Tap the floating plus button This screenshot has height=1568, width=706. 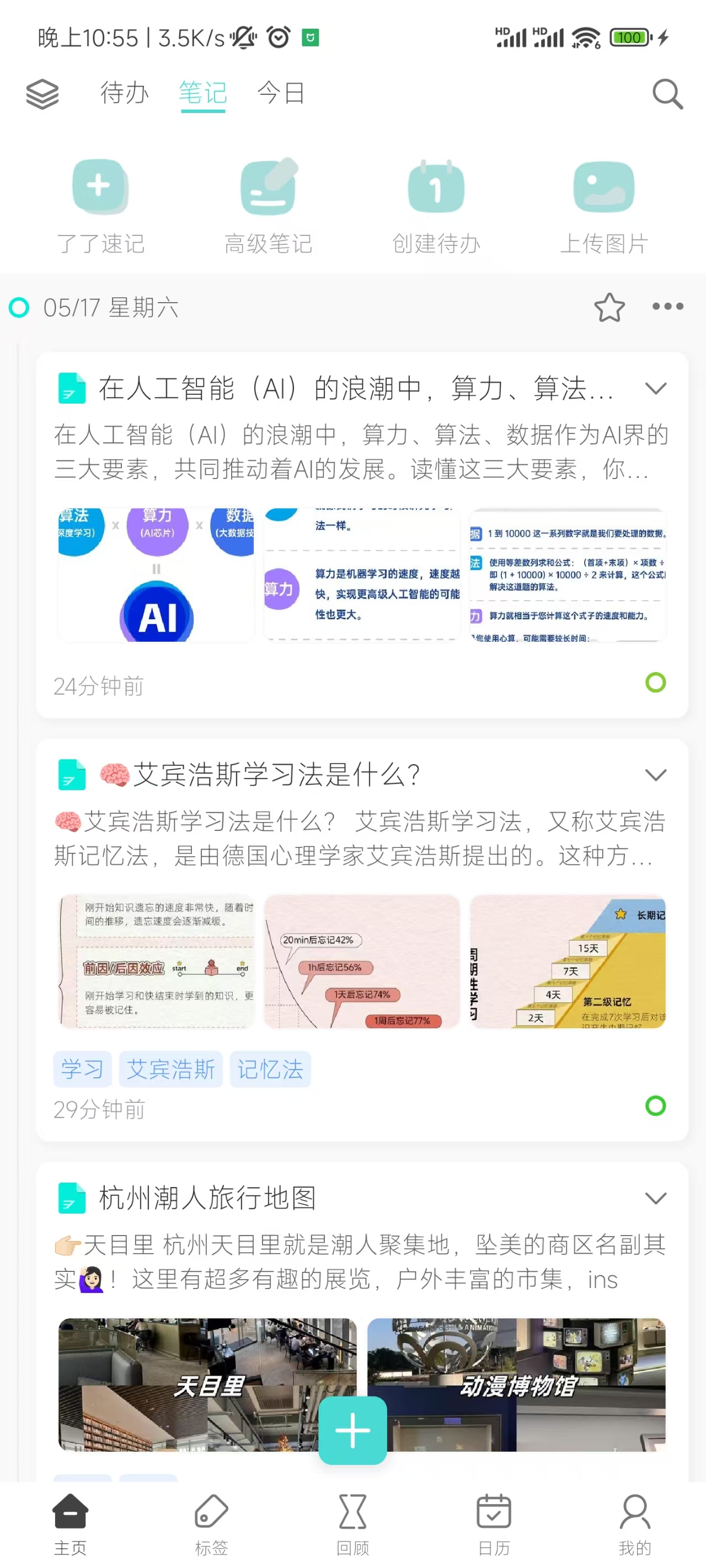[x=352, y=1430]
